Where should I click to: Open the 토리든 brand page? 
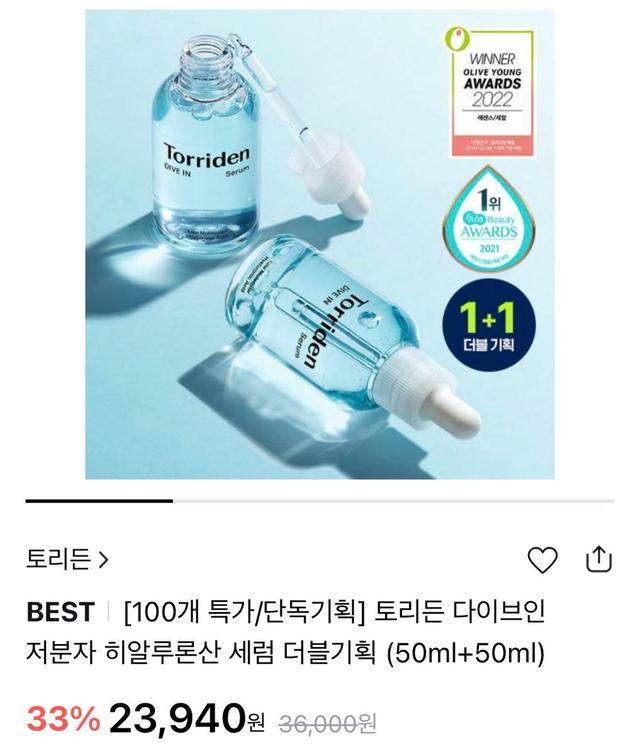click(x=68, y=559)
